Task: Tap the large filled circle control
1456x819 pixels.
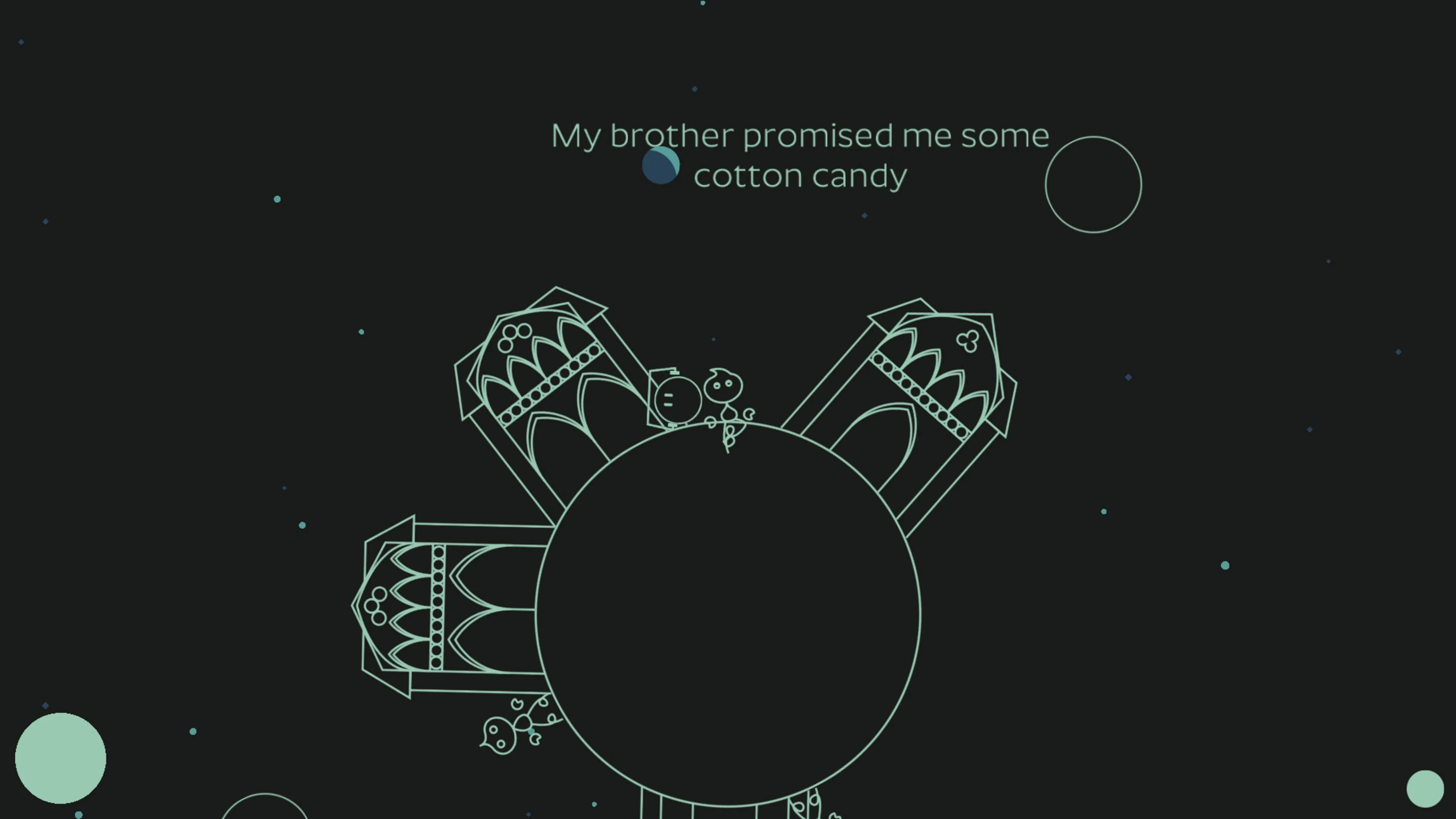Action: pos(61,758)
